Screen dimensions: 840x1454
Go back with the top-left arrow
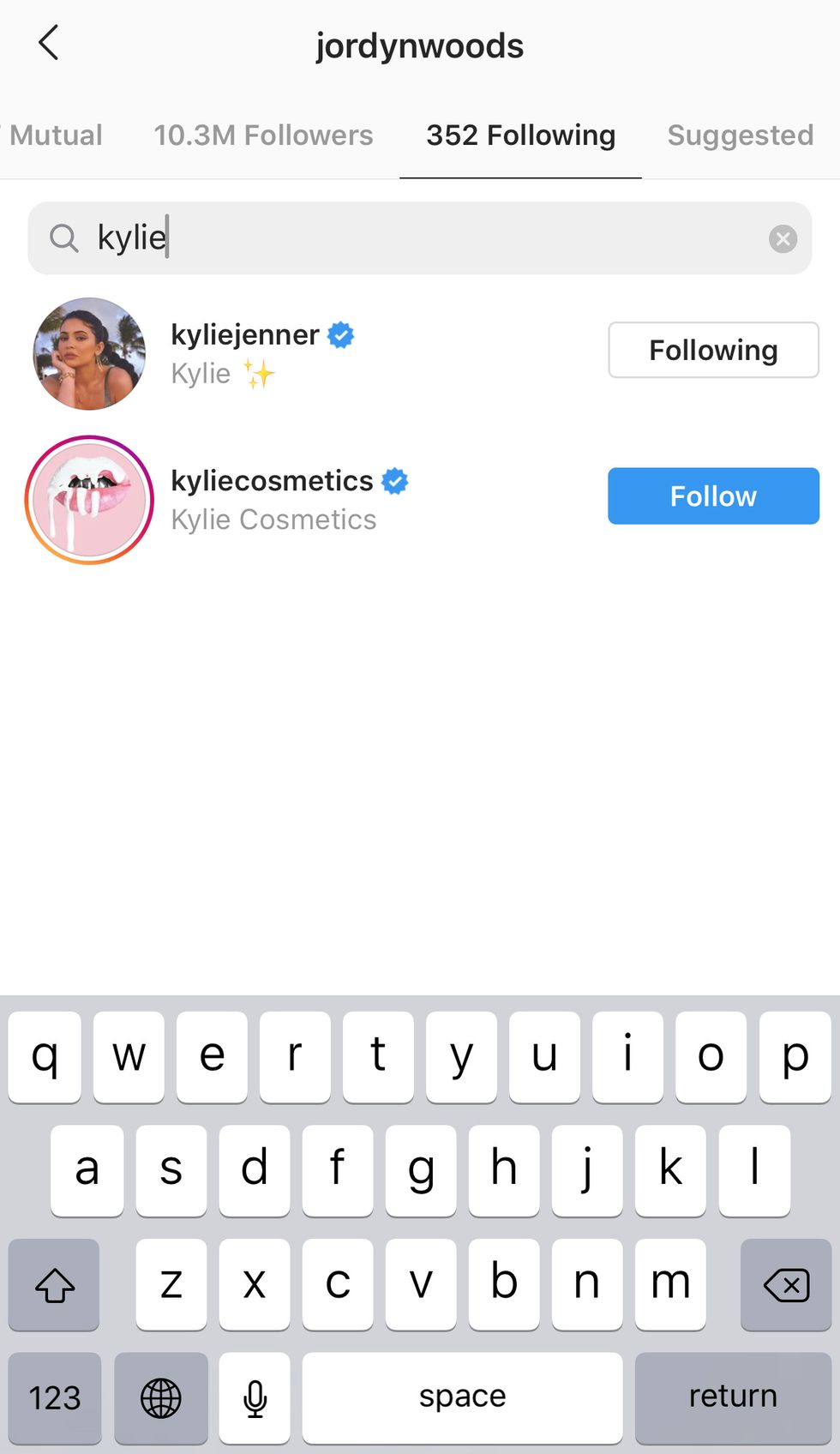pos(49,43)
